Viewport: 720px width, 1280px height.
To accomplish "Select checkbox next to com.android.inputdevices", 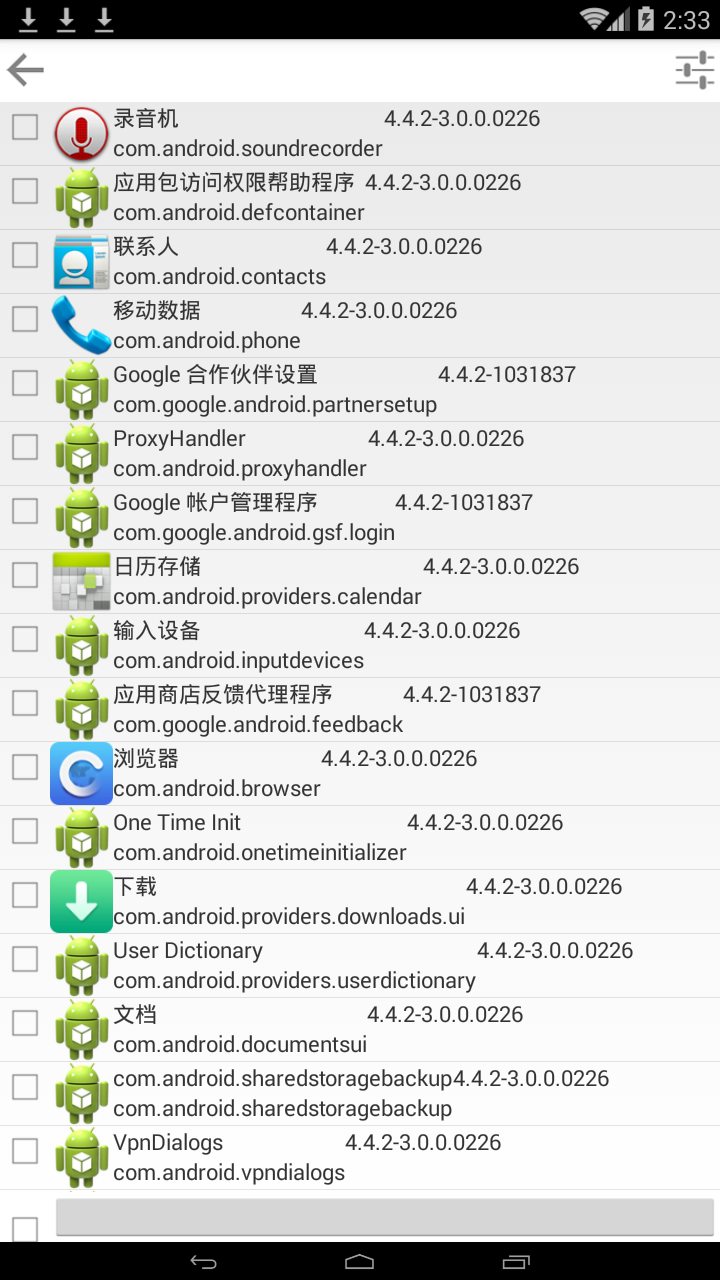I will tap(25, 639).
